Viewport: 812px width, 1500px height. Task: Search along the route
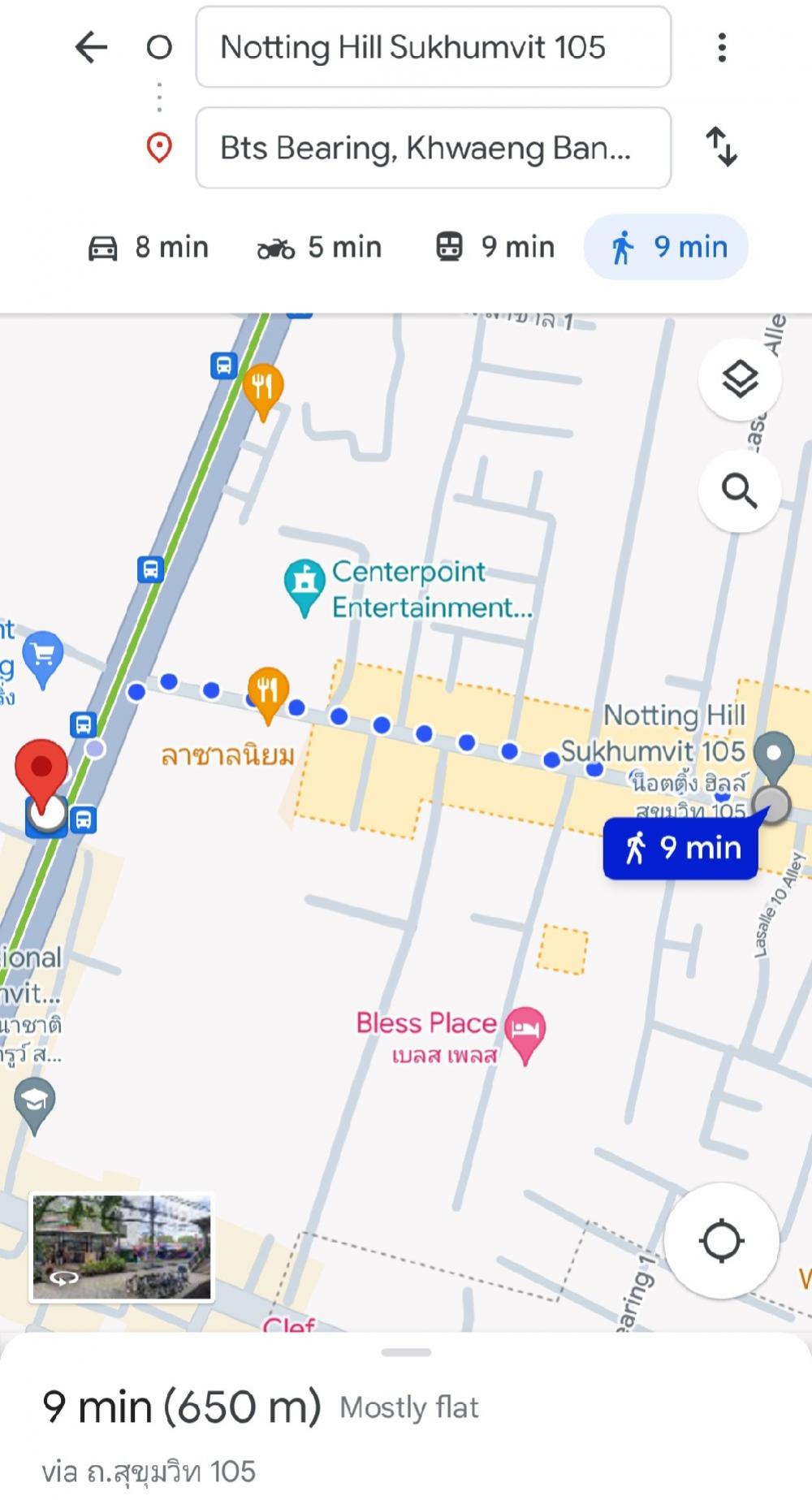(739, 491)
